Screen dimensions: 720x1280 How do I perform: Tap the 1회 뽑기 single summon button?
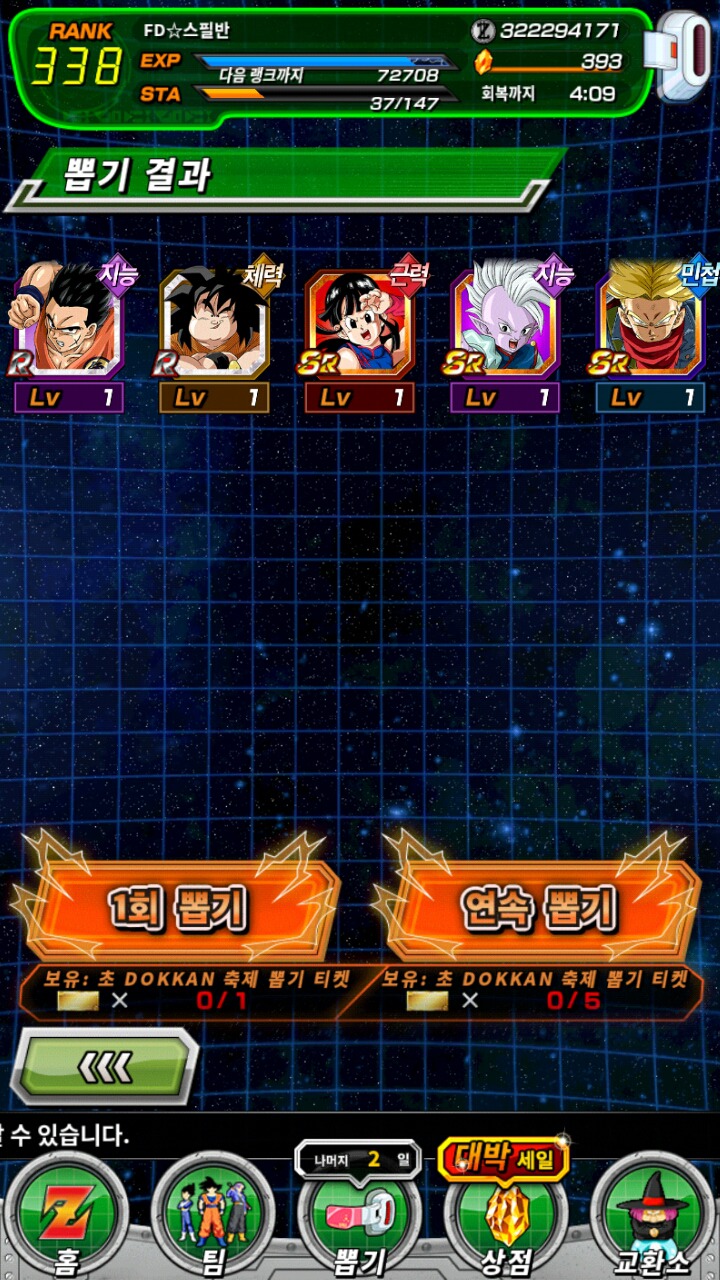pos(178,906)
